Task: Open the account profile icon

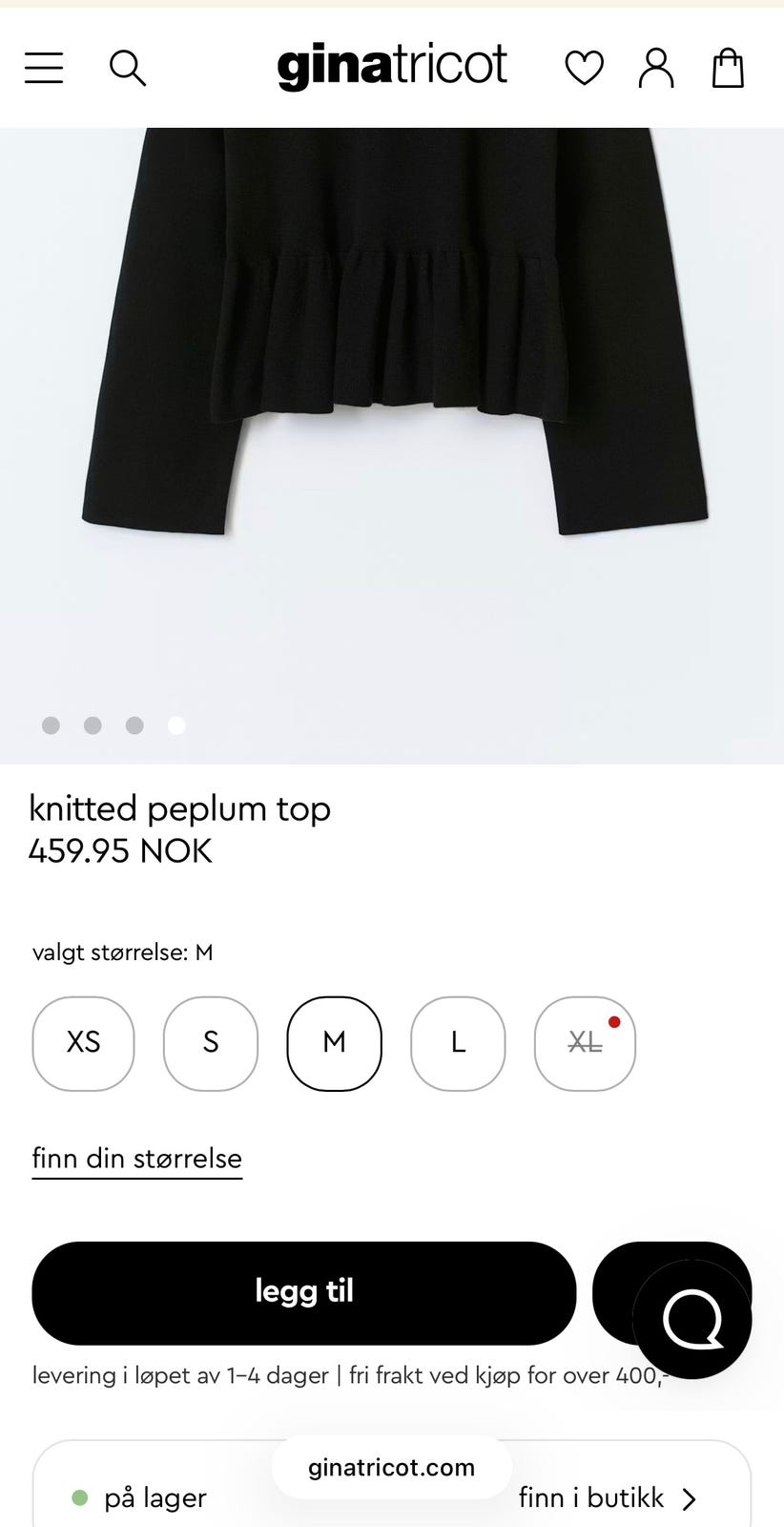Action: [656, 69]
